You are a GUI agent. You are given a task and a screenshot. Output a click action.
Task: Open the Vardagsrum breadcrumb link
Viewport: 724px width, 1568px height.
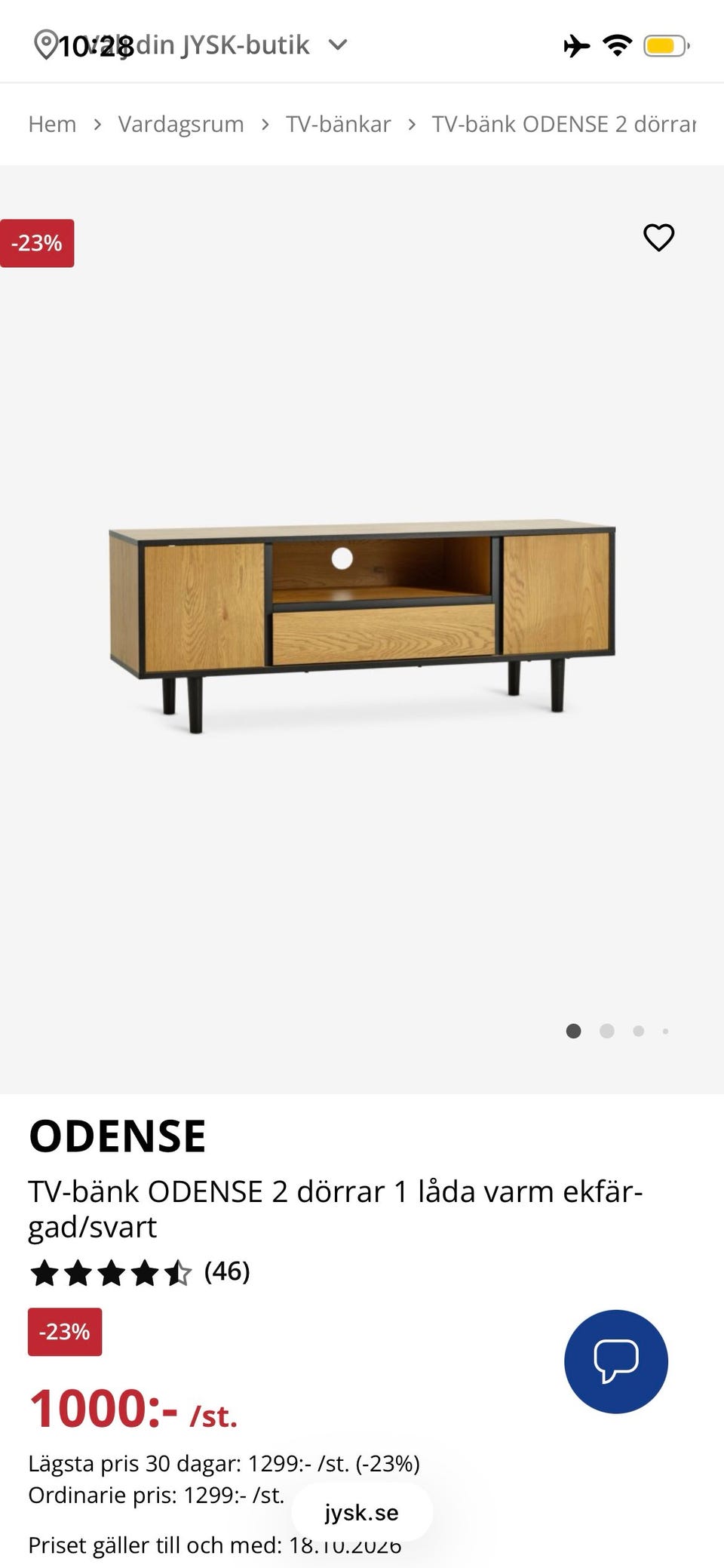(x=181, y=124)
